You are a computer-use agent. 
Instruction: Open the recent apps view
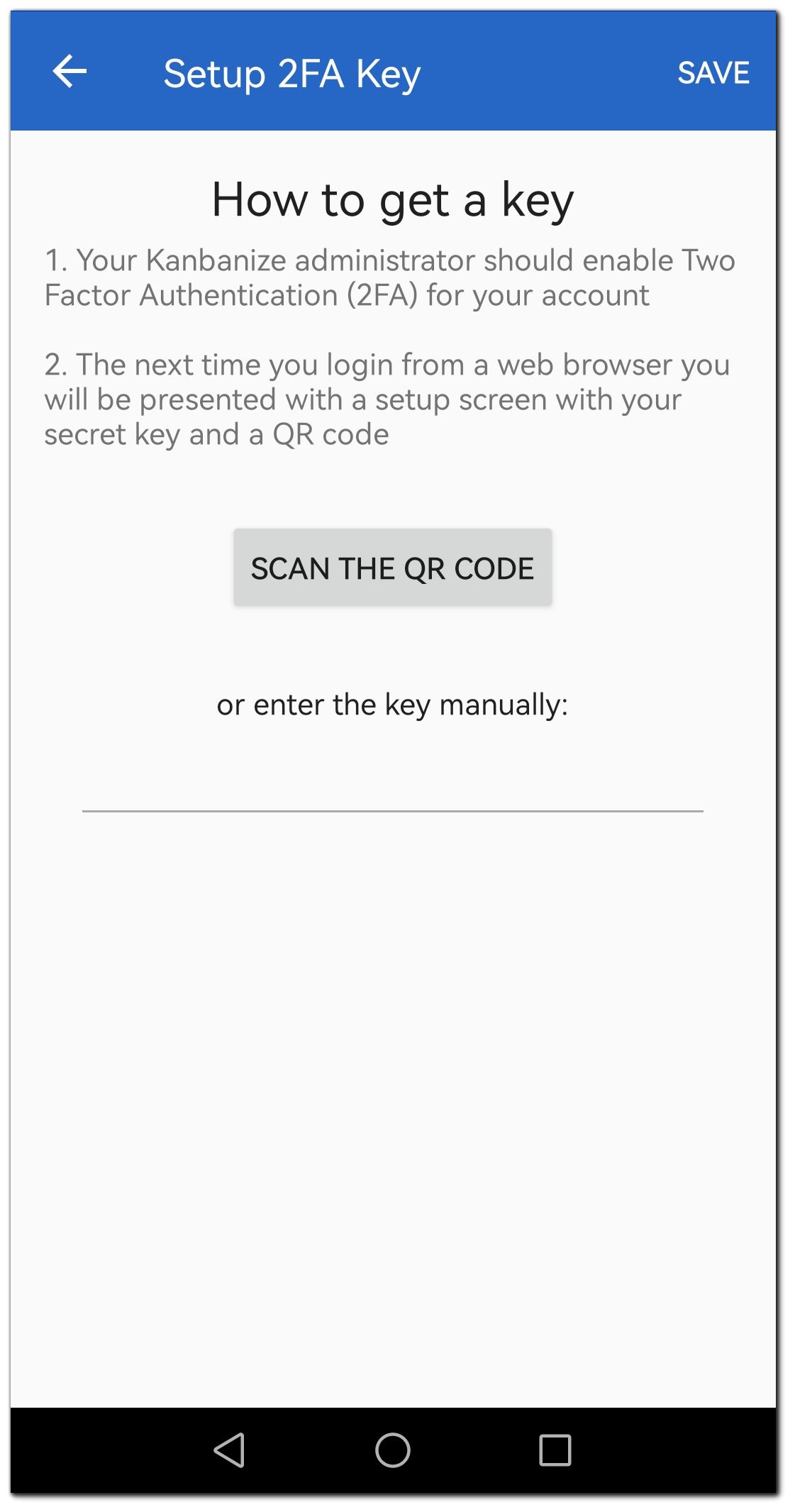pyautogui.click(x=555, y=1450)
